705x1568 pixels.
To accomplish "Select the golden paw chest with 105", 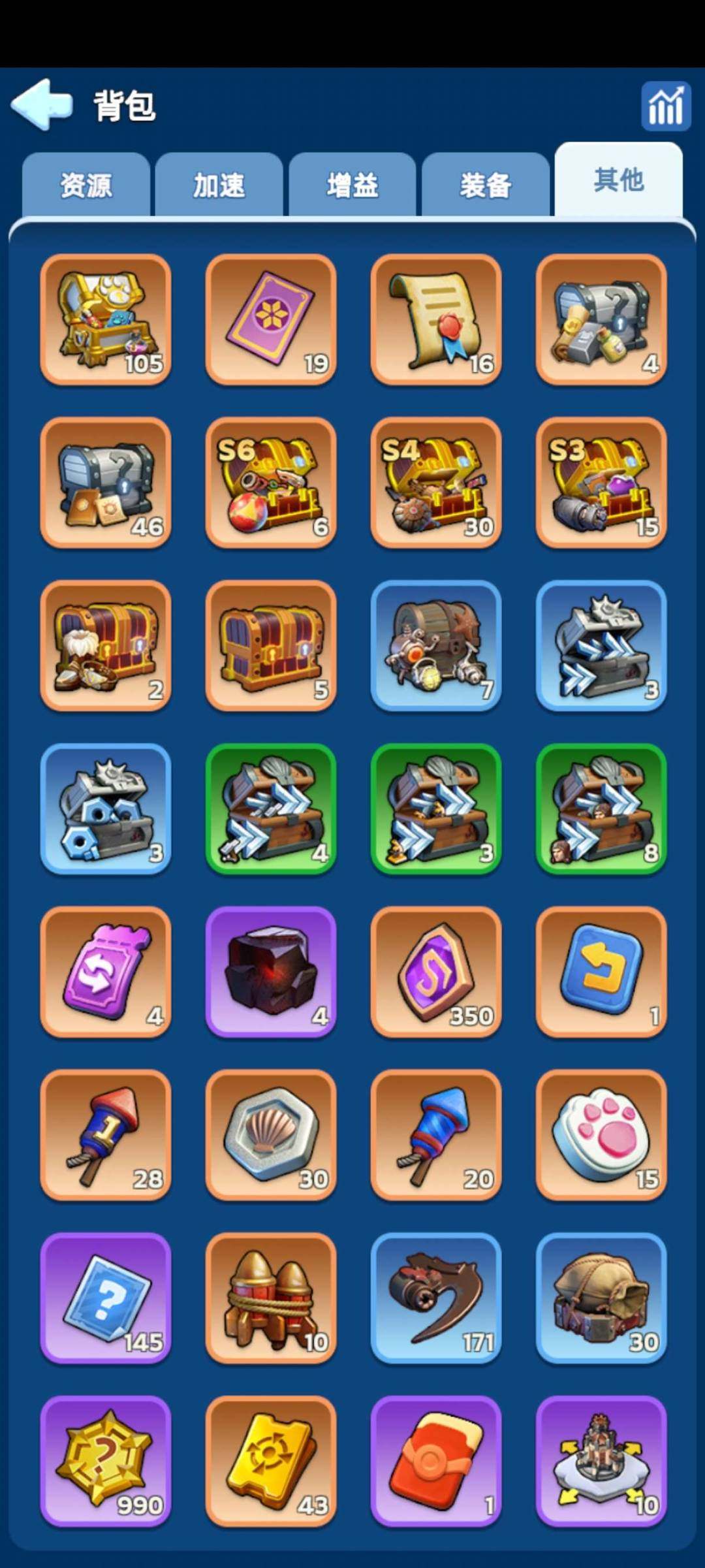I will coord(106,319).
